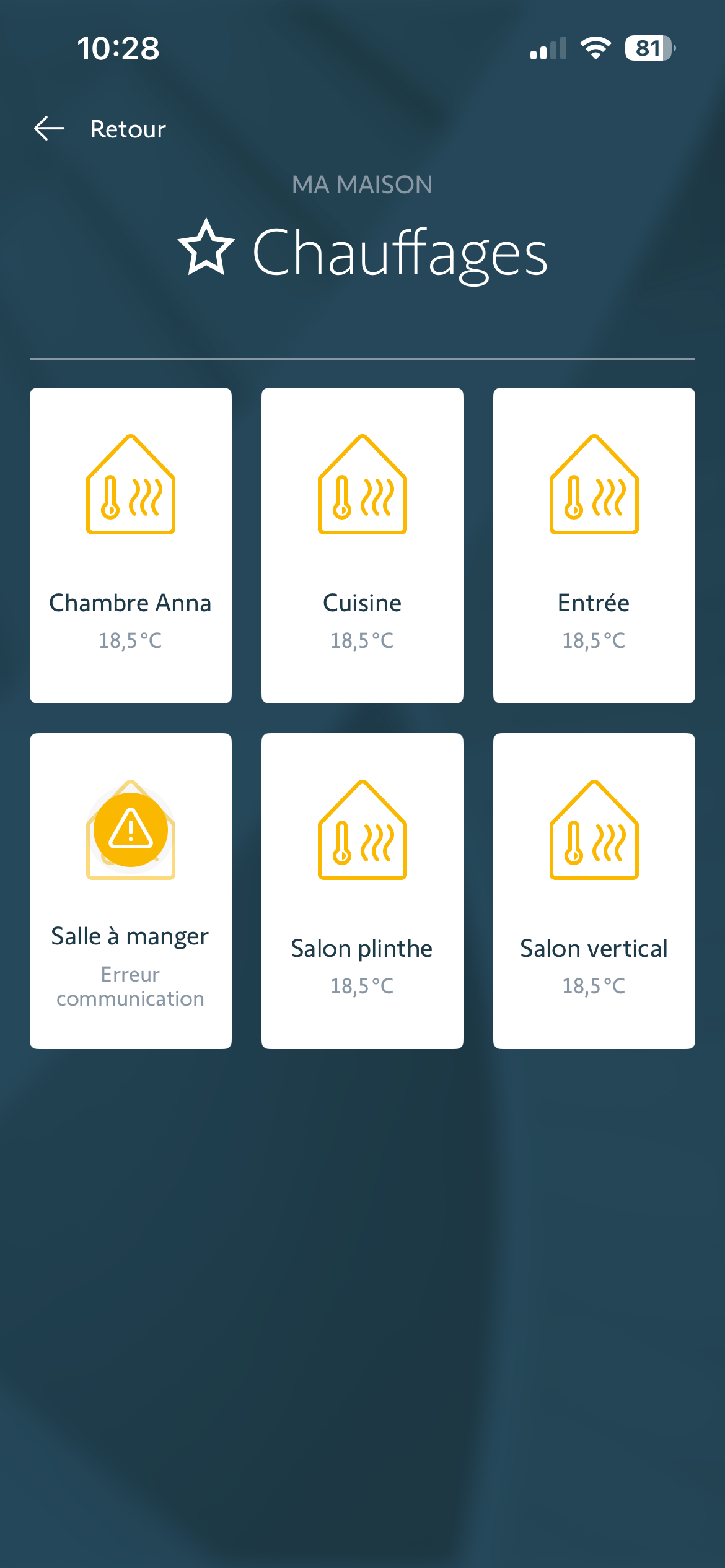Open the Chambre Anna heater card
The width and height of the screenshot is (725, 1568).
coord(131,545)
